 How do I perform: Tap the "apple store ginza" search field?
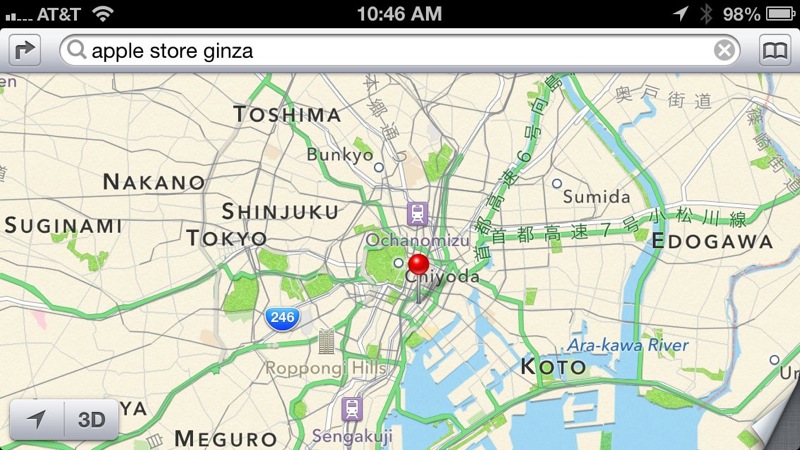pyautogui.click(x=390, y=51)
